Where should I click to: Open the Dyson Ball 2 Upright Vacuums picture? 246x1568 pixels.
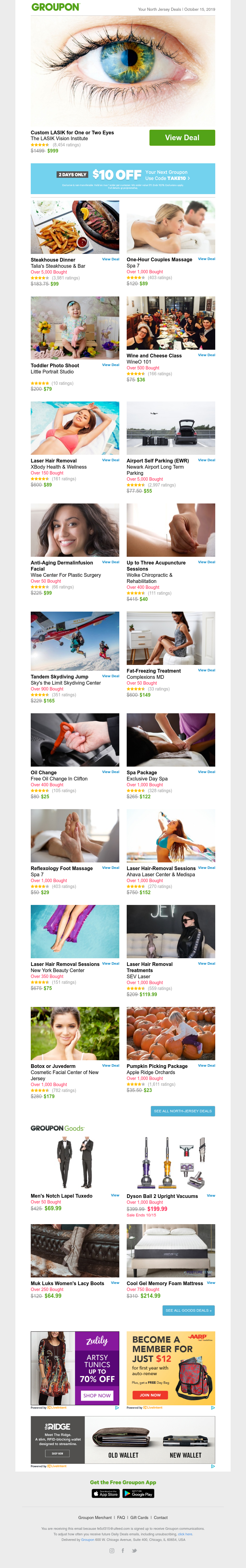[x=171, y=1162]
